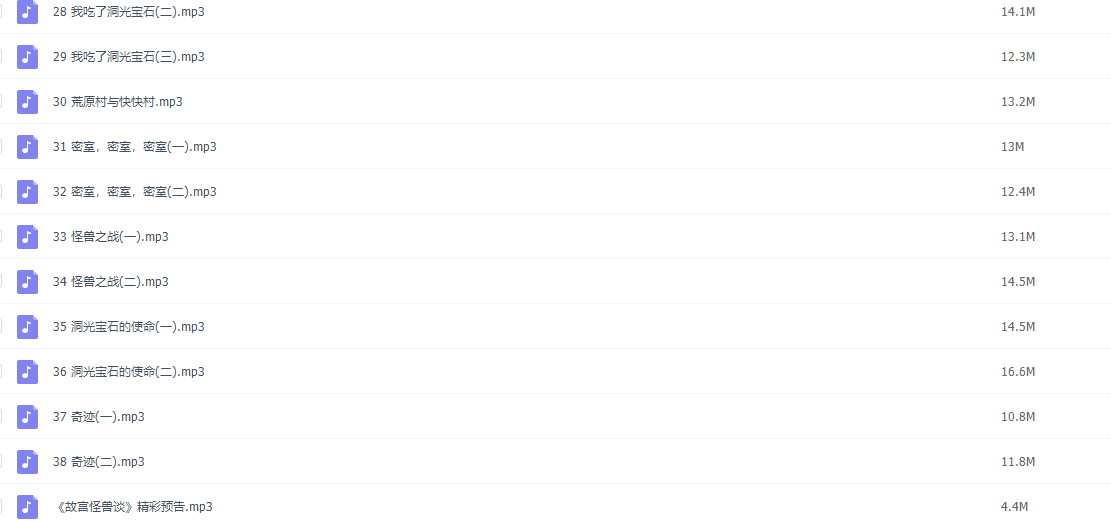This screenshot has height=521, width=1111.
Task: Open 28 我吃了洞光宝石(二).mp3
Action: click(128, 12)
